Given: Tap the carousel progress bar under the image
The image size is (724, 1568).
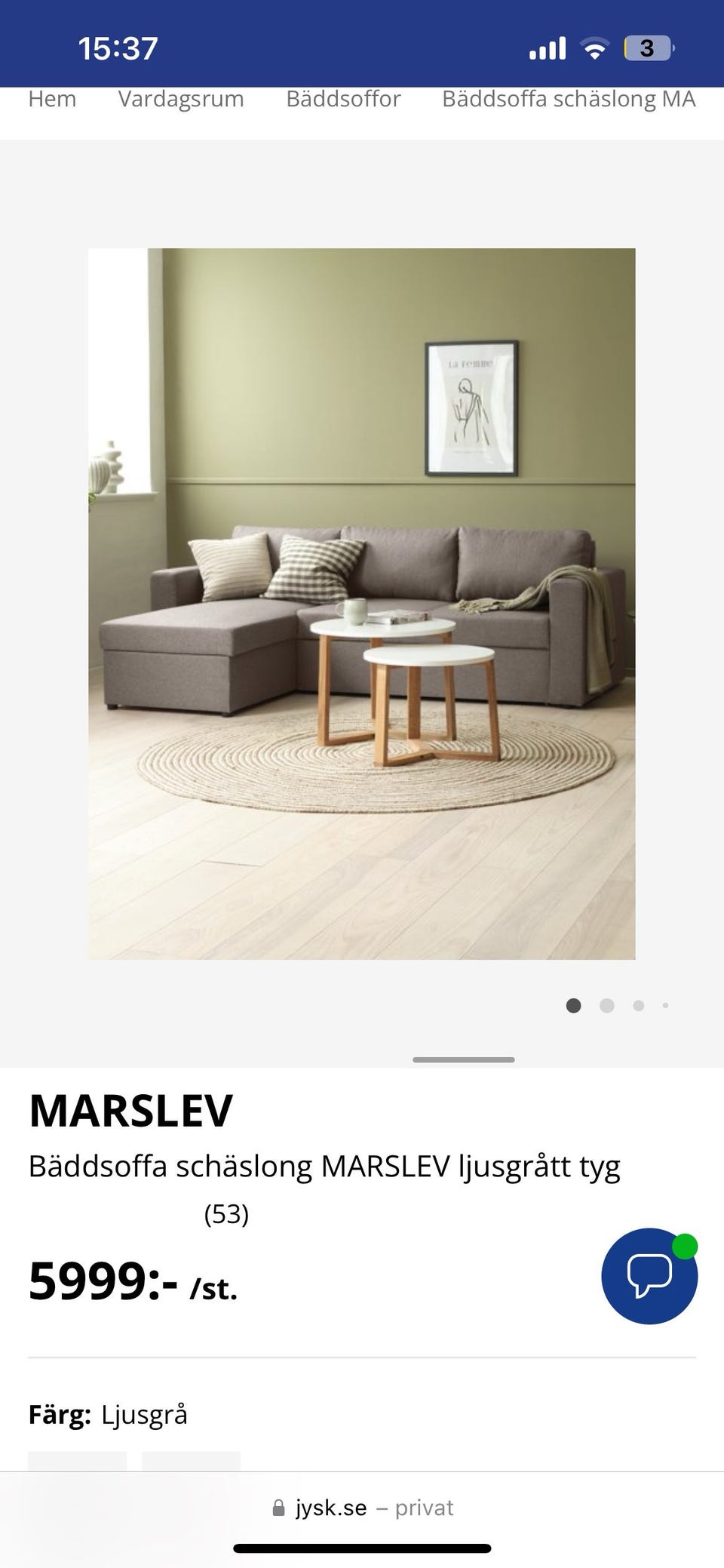Looking at the screenshot, I should pyautogui.click(x=463, y=1059).
